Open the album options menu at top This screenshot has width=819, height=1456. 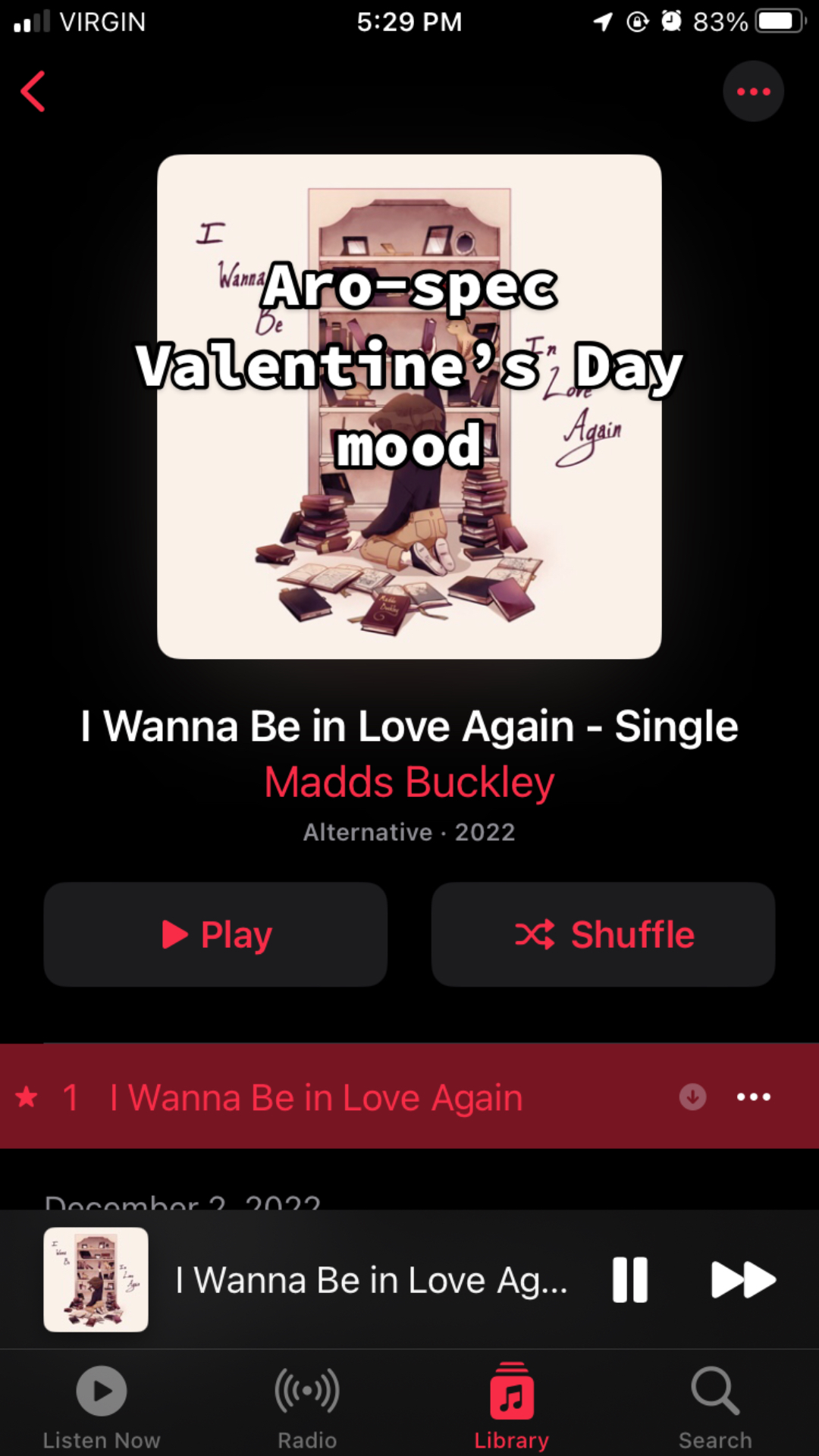point(753,92)
